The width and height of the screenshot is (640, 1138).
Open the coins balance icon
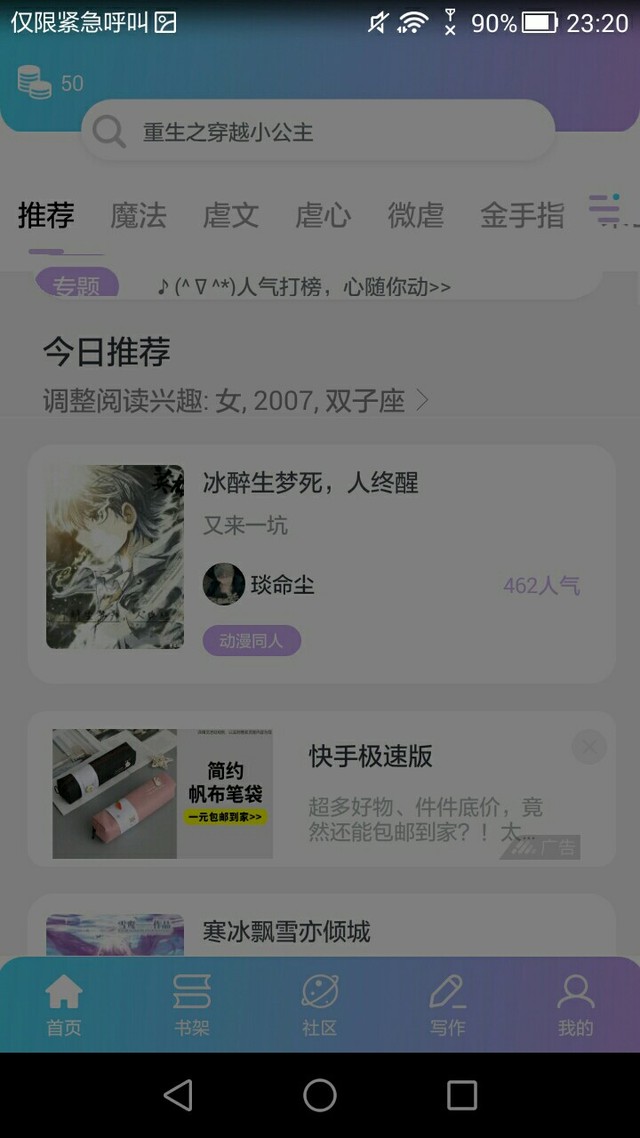click(35, 82)
